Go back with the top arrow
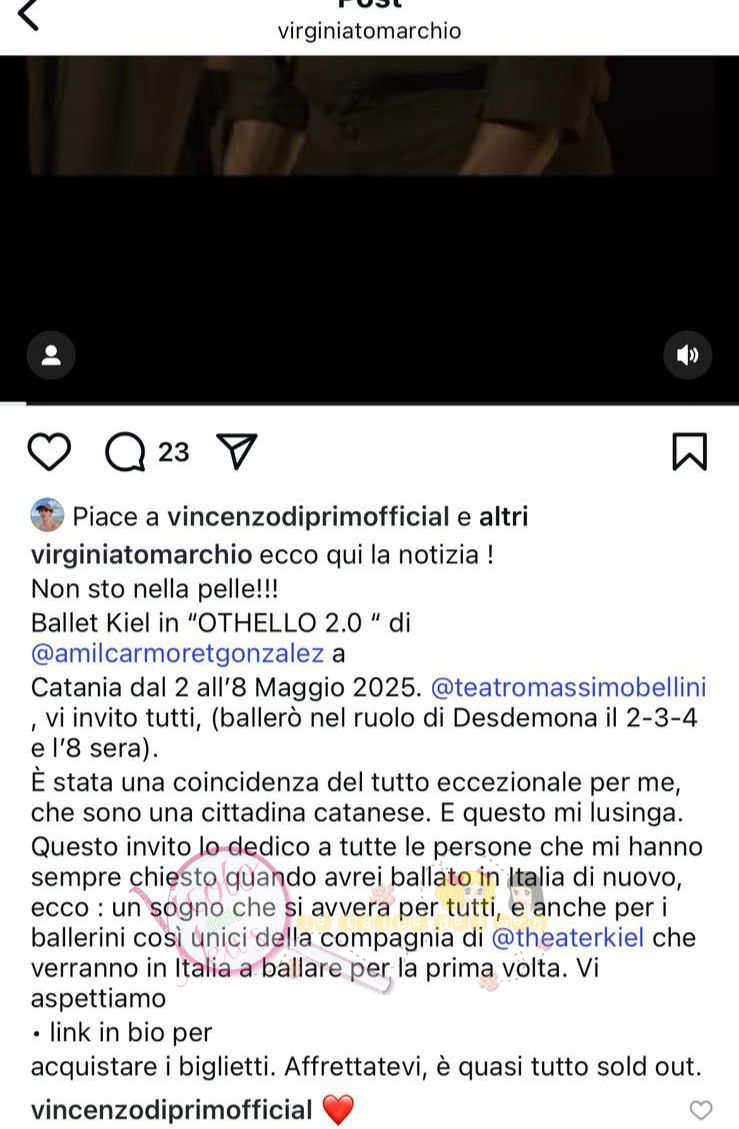739x1129 pixels. pyautogui.click(x=29, y=14)
